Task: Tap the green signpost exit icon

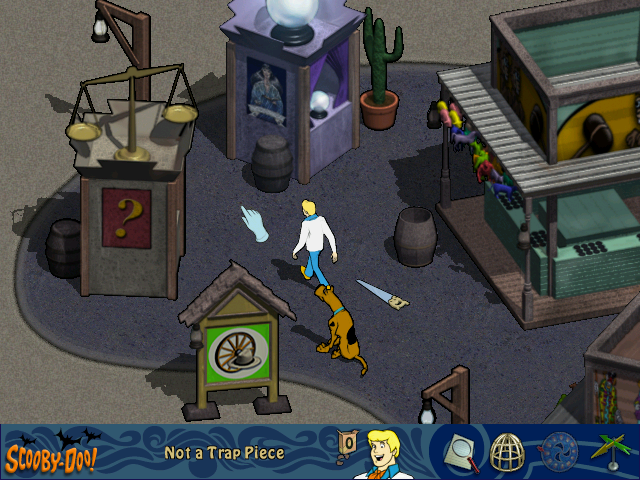Action: coord(610,452)
